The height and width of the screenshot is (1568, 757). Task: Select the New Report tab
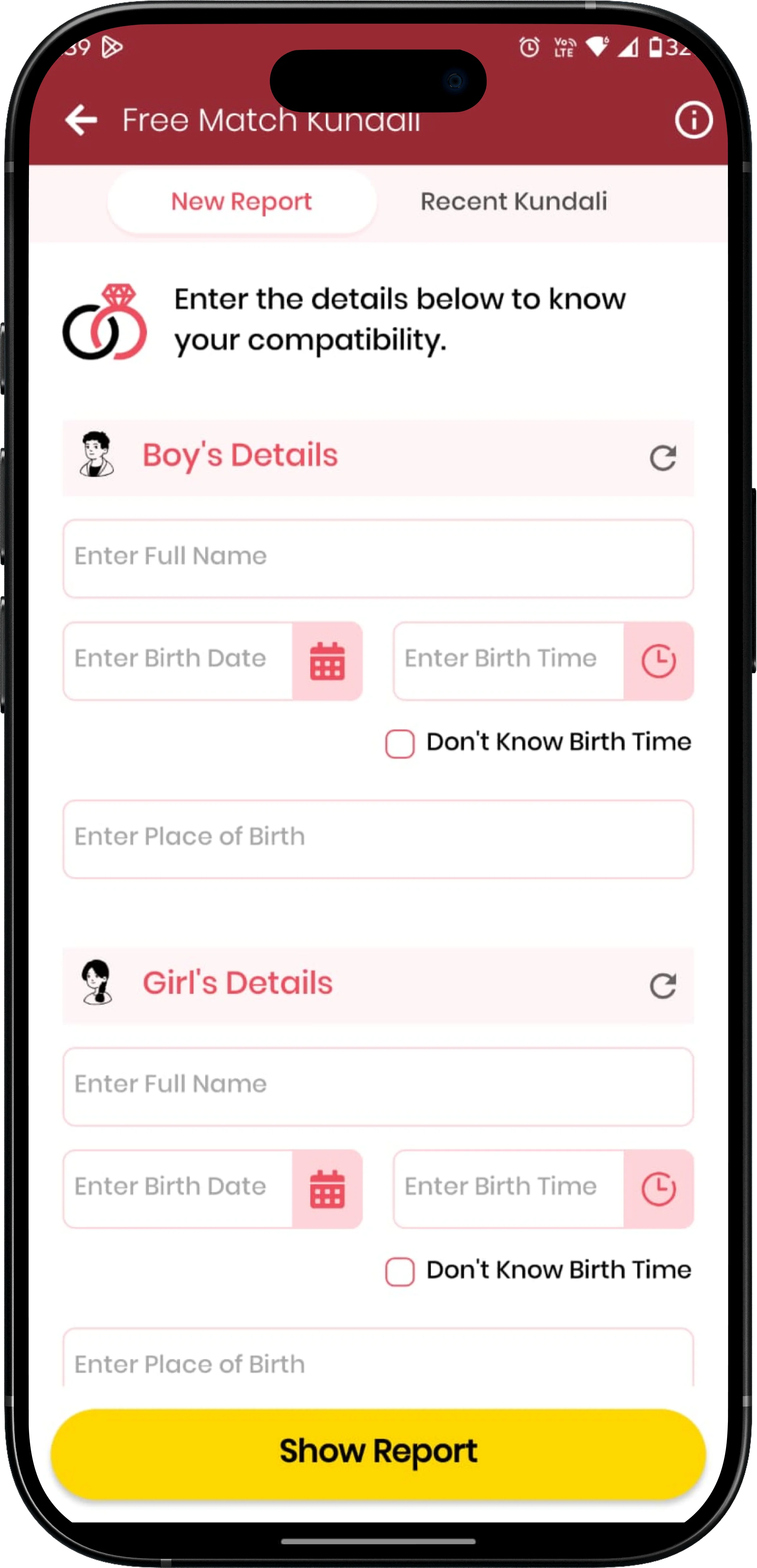point(242,201)
